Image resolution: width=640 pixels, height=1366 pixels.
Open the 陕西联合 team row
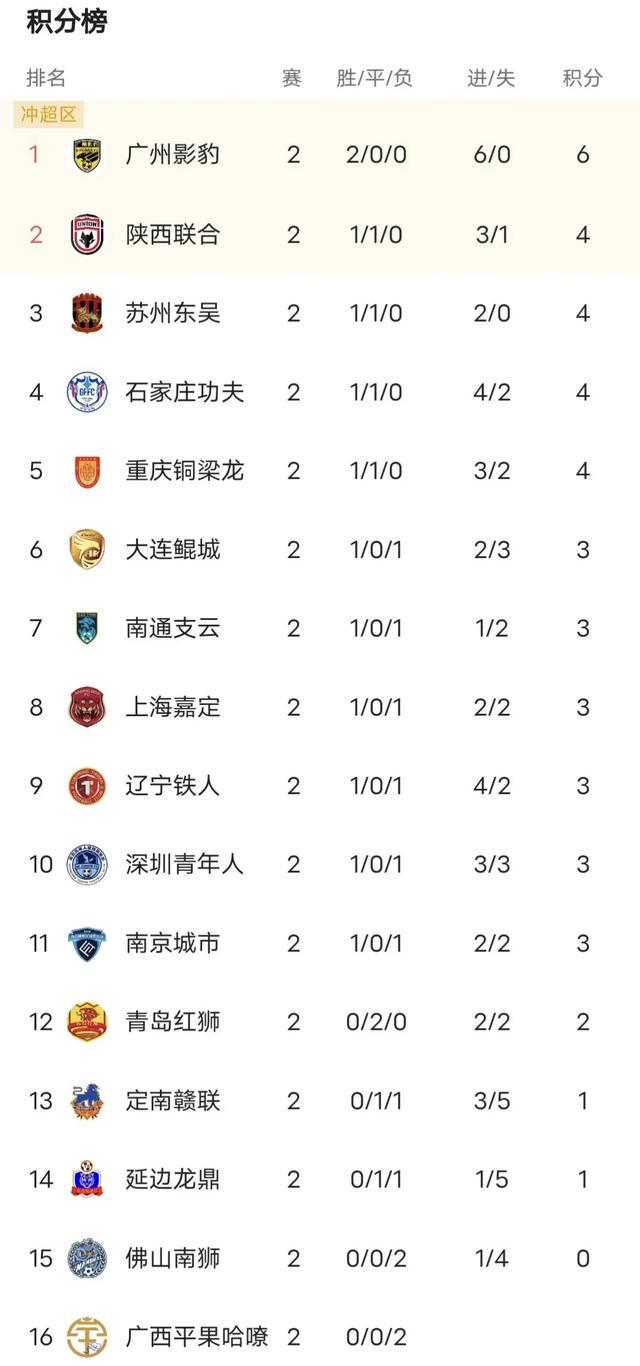pyautogui.click(x=320, y=234)
